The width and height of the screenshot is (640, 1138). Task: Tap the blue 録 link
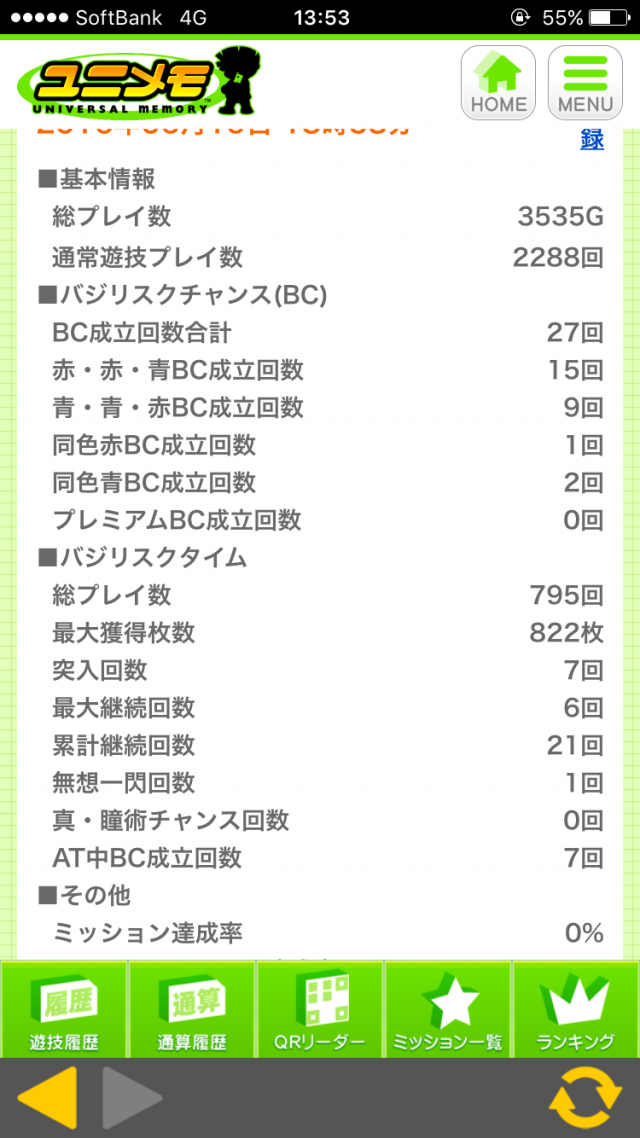click(x=592, y=139)
